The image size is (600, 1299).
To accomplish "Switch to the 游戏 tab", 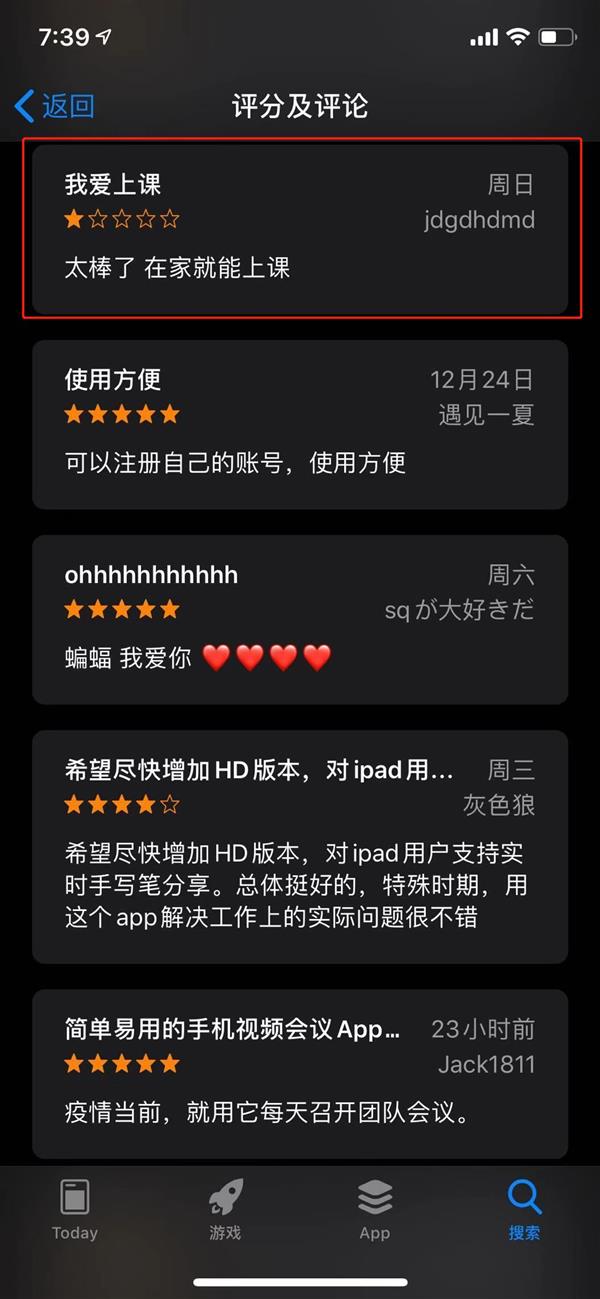I will [225, 1210].
